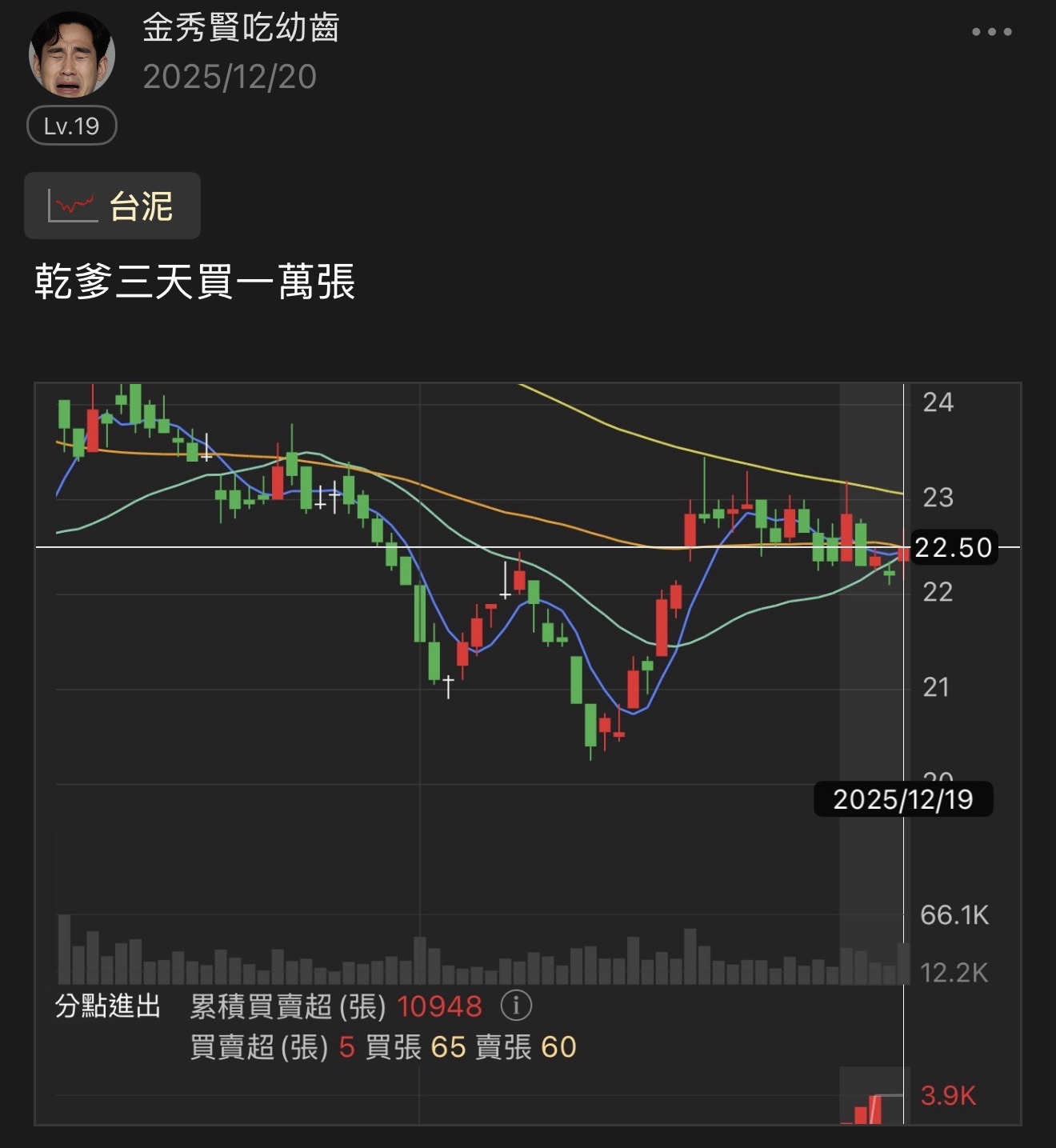Open the profile of 金秀賢吃幼齒
Screen dimensions: 1056x1148
241,28
